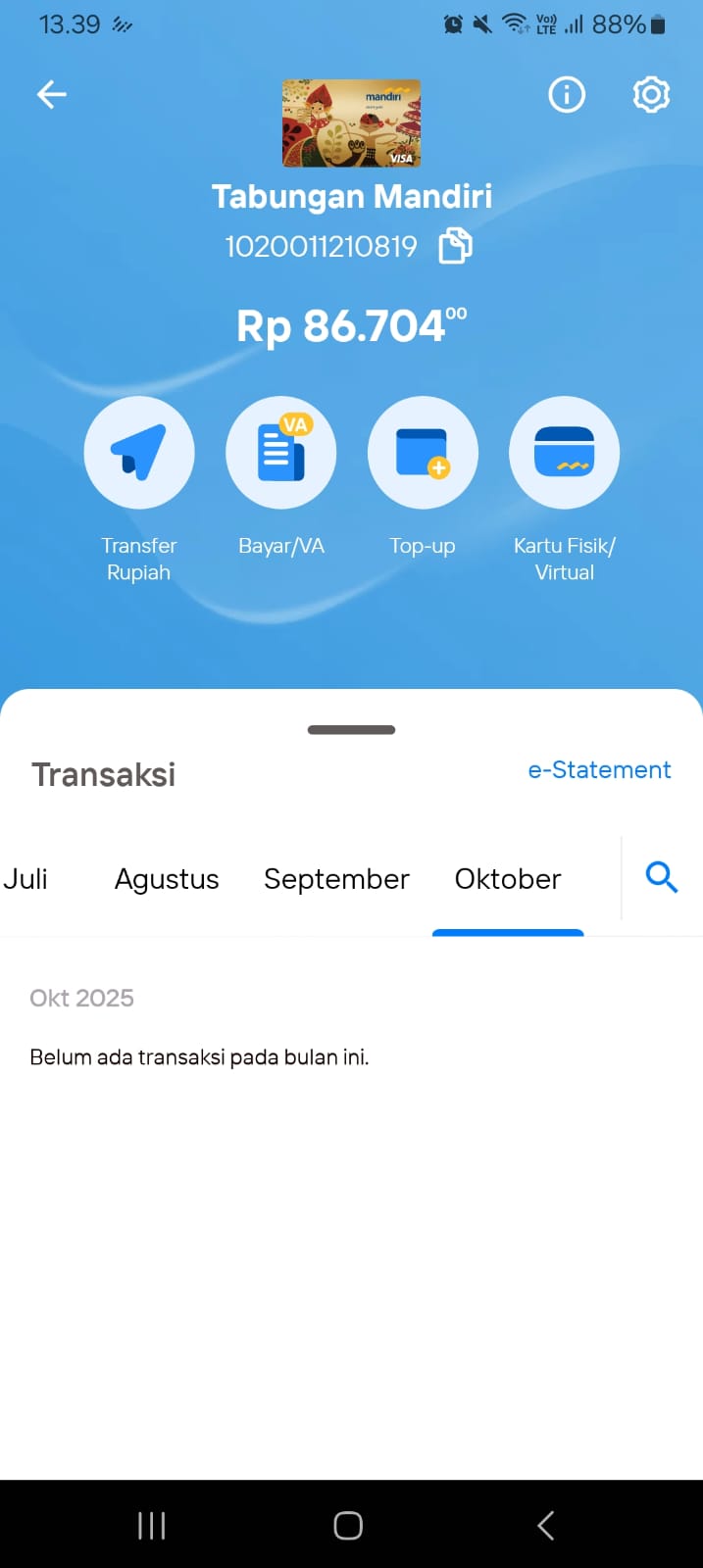The height and width of the screenshot is (1568, 703).
Task: Open Kartu Fisik/Virtual
Action: [x=564, y=453]
